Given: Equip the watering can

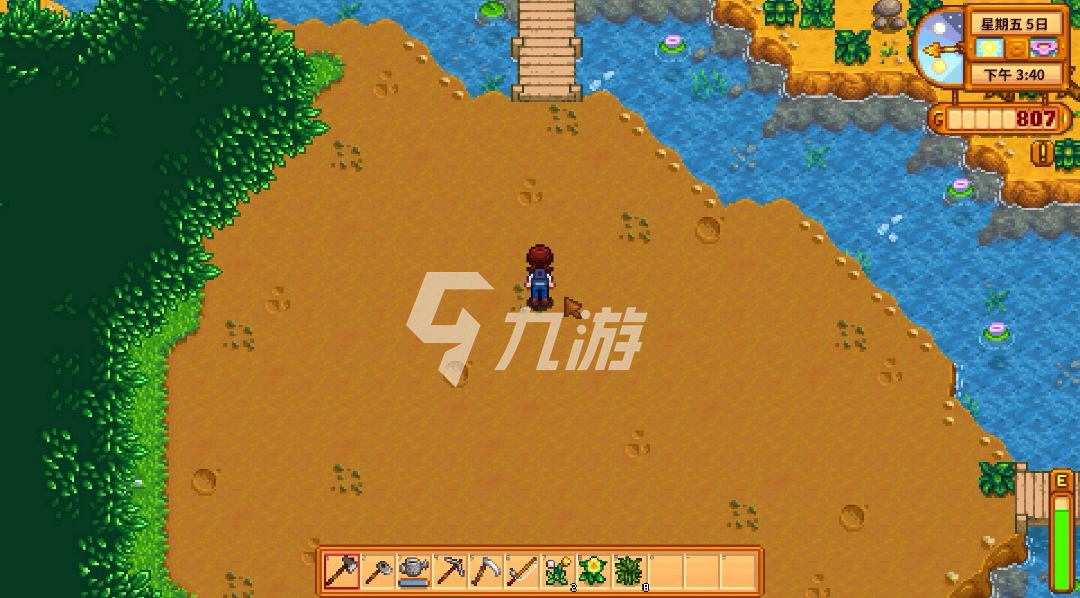Looking at the screenshot, I should (414, 571).
